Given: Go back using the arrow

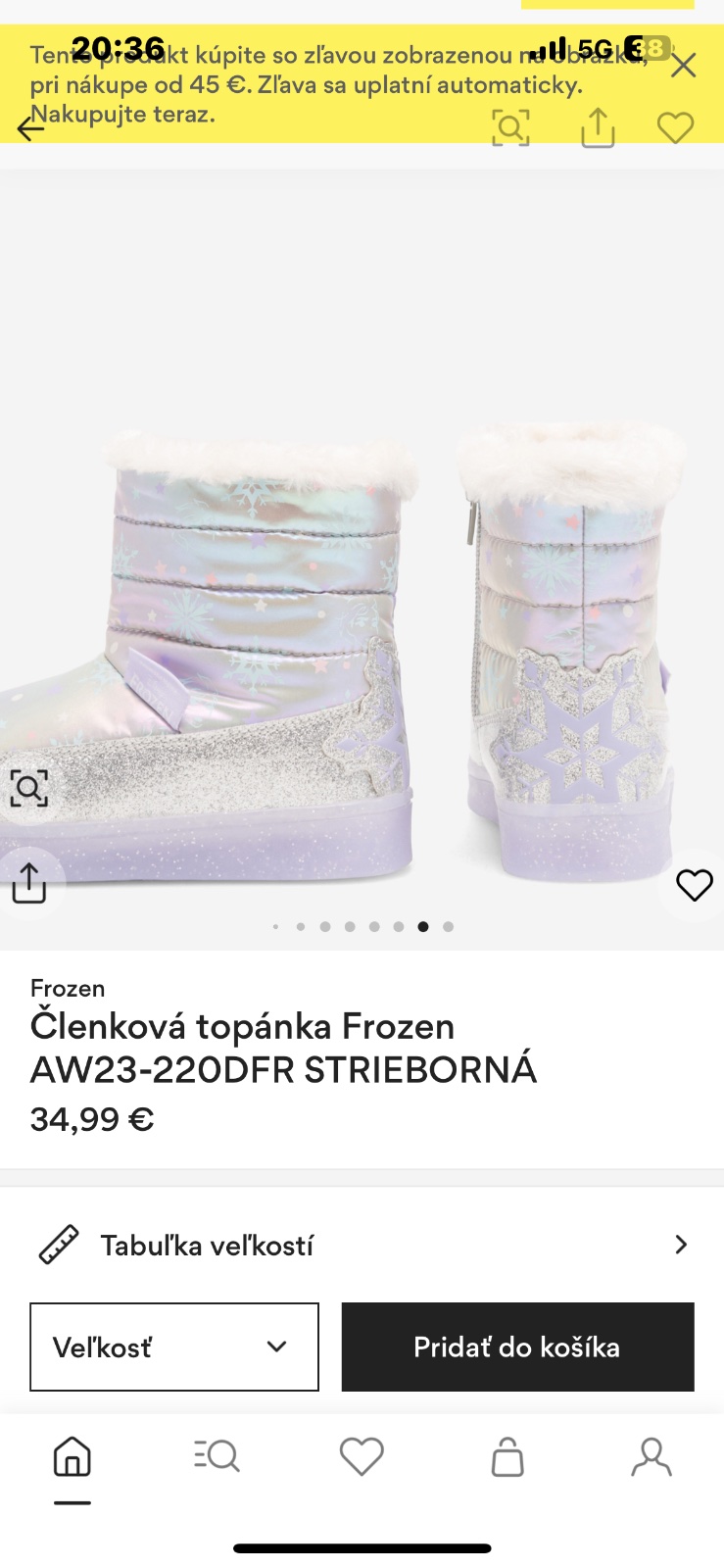Looking at the screenshot, I should point(30,127).
